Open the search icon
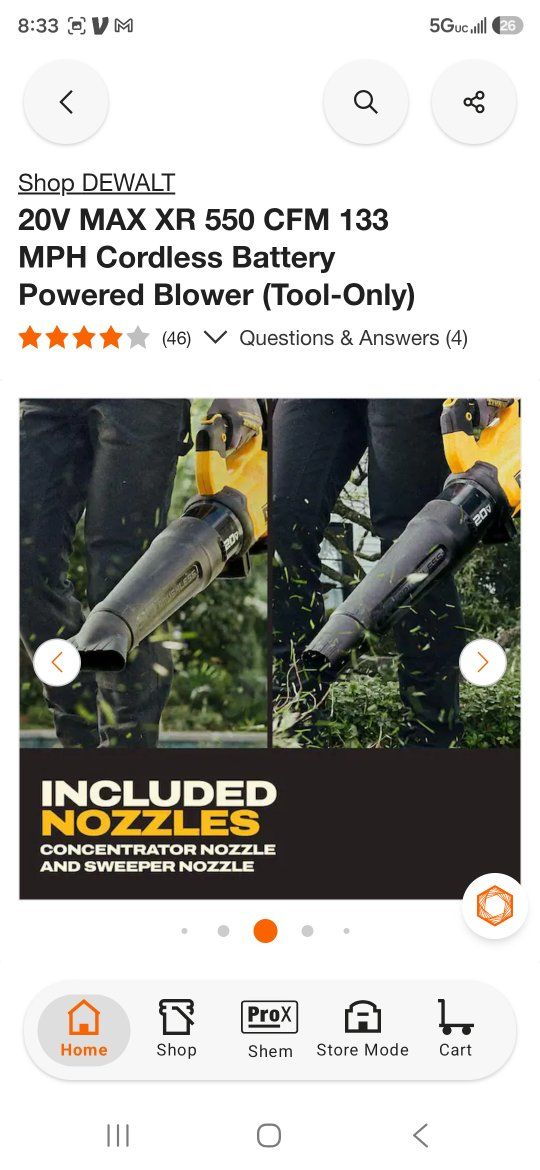 pyautogui.click(x=365, y=102)
